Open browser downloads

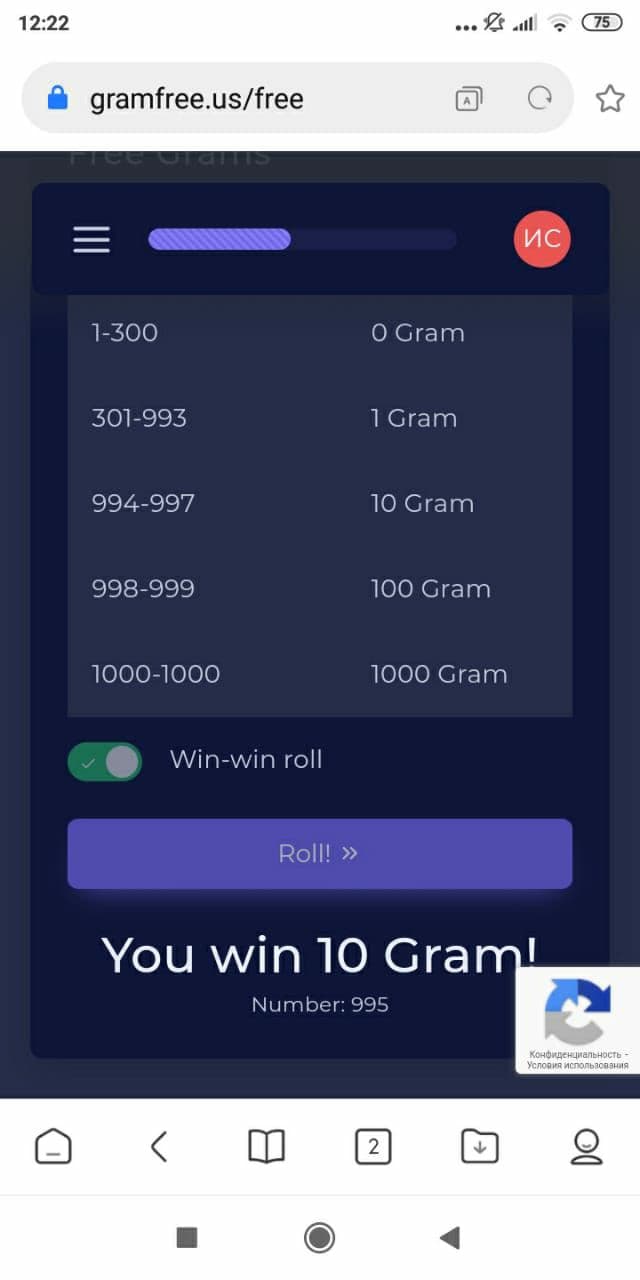pos(480,1146)
